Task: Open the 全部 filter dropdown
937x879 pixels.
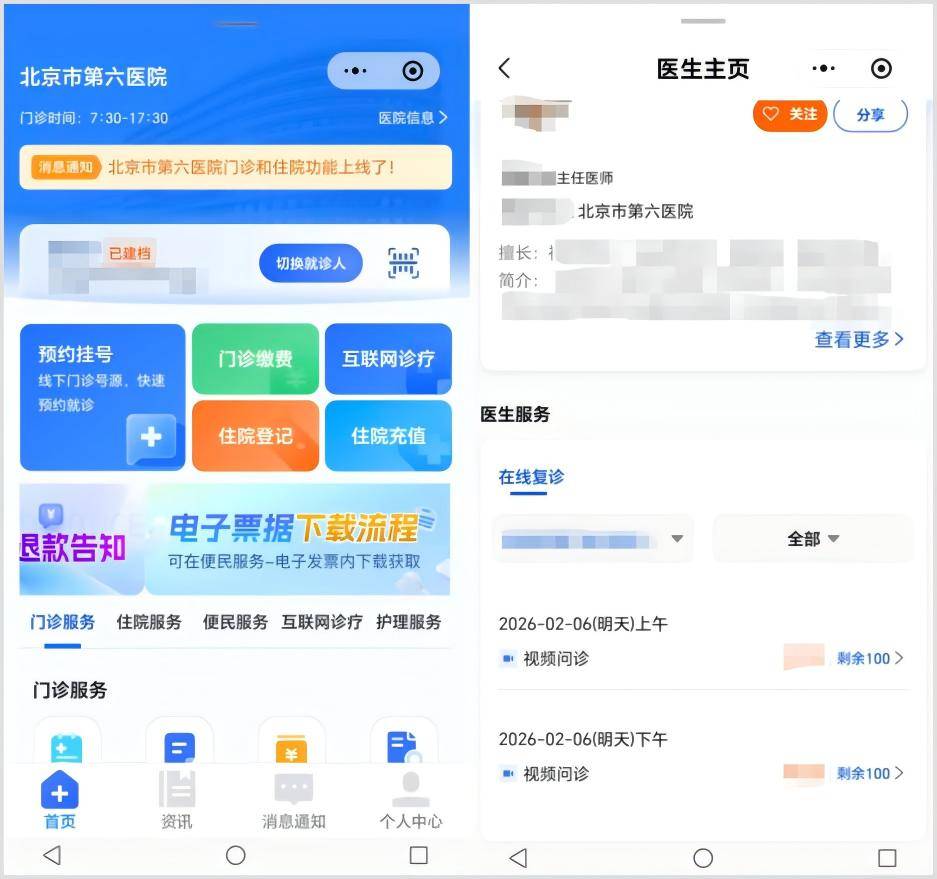Action: click(812, 539)
